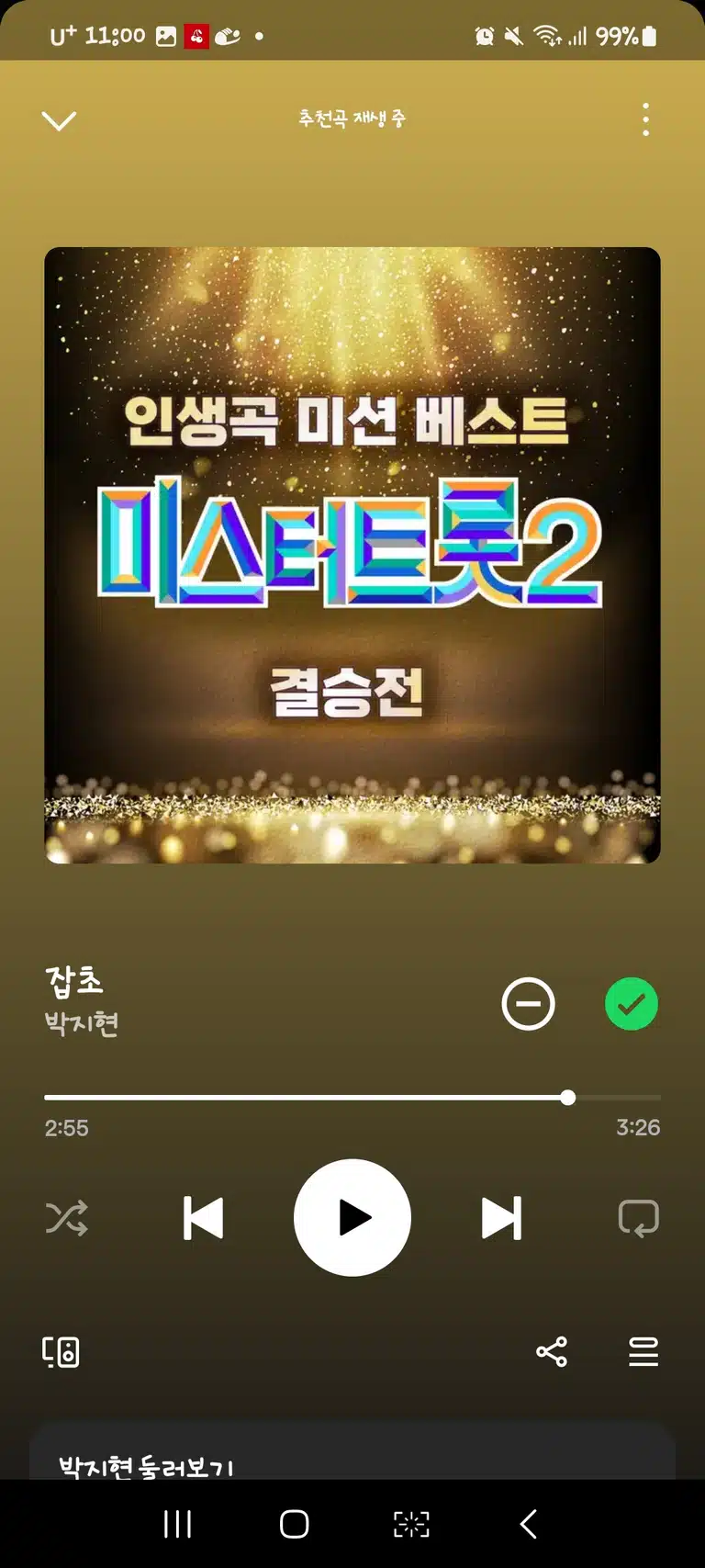Screen dimensions: 705x1568
Task: Toggle shuffle mode
Action: (67, 1218)
